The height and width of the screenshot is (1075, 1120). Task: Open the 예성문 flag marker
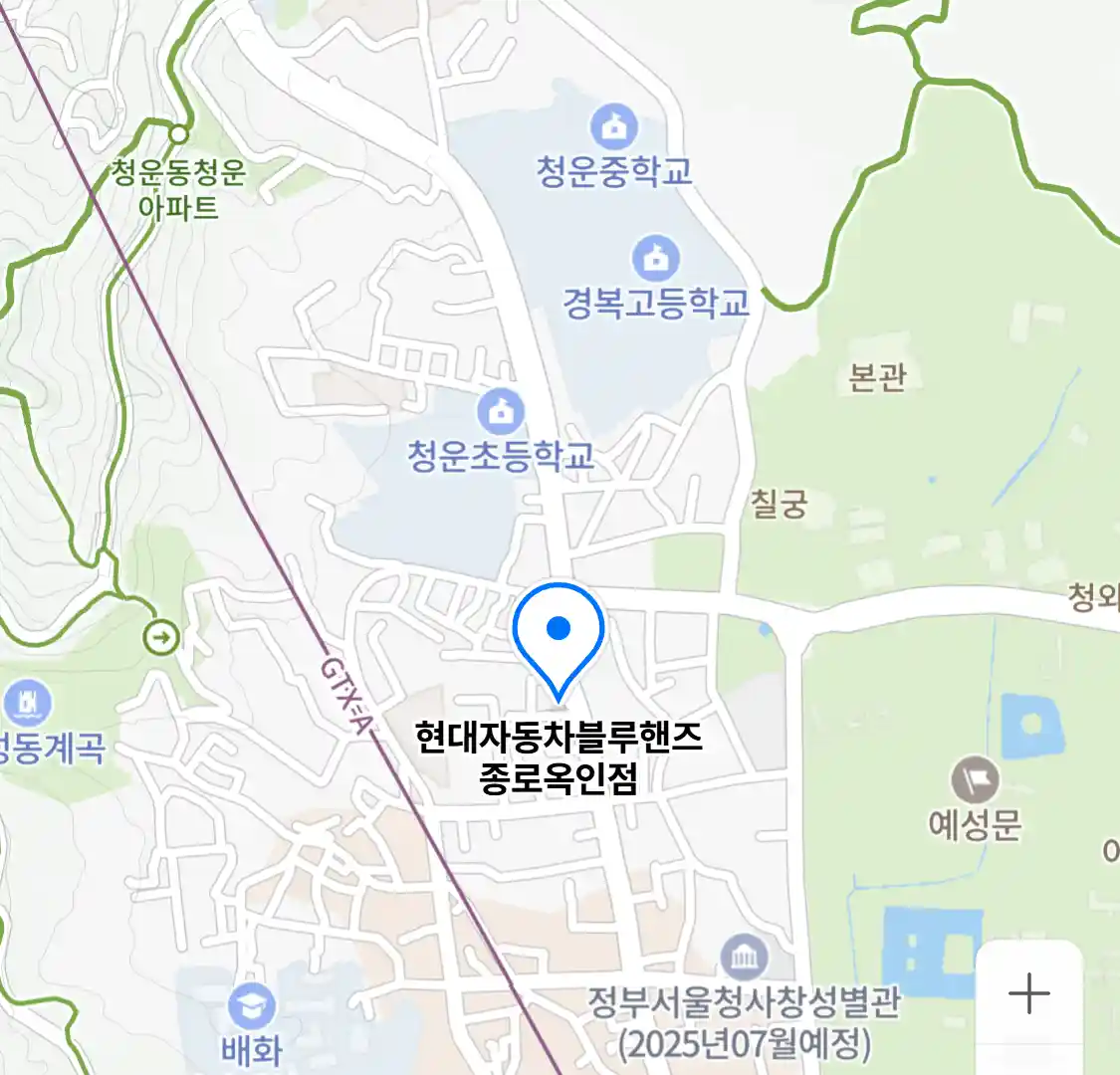pyautogui.click(x=975, y=779)
